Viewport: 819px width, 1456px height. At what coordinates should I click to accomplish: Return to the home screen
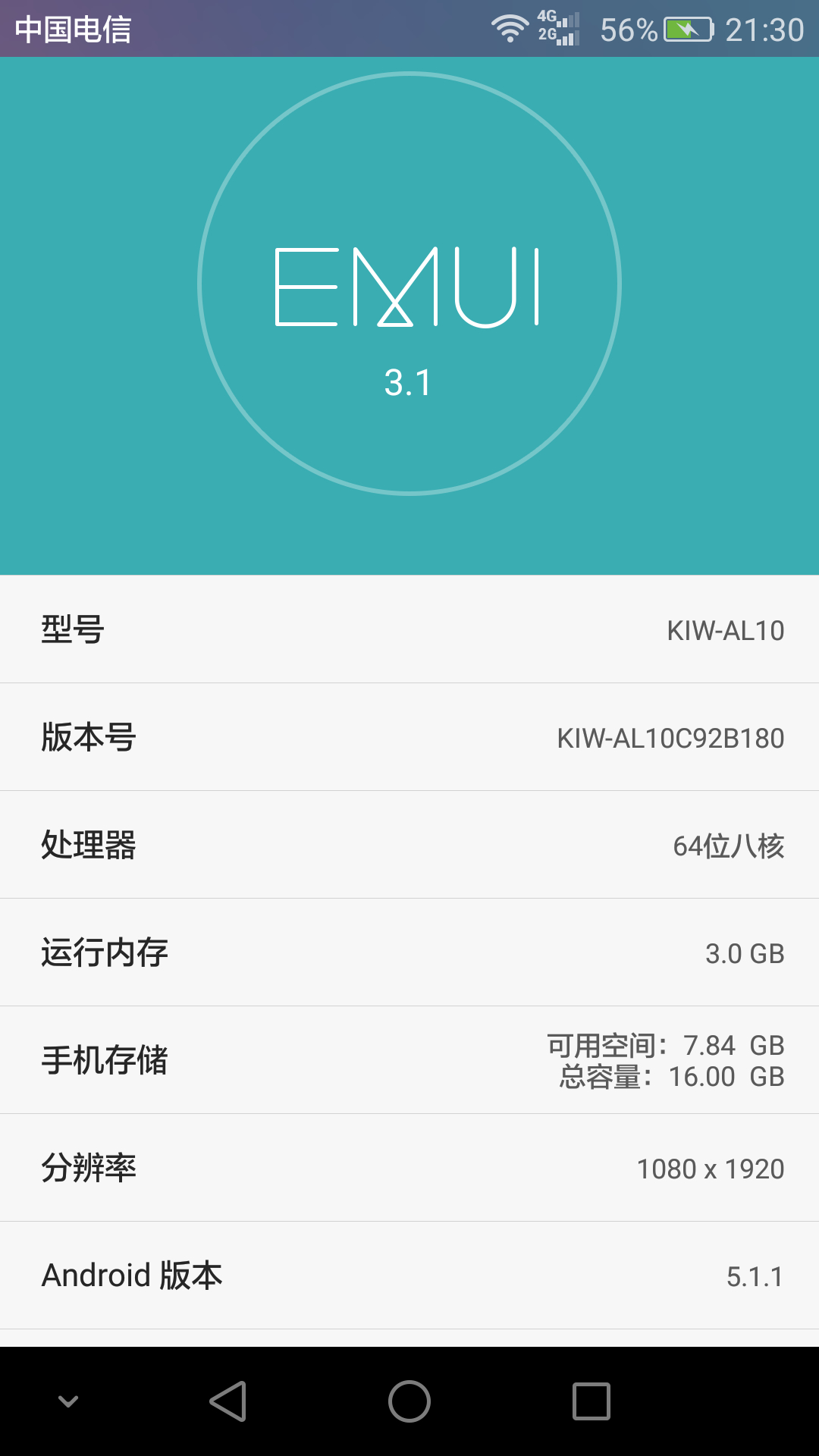(x=409, y=1401)
